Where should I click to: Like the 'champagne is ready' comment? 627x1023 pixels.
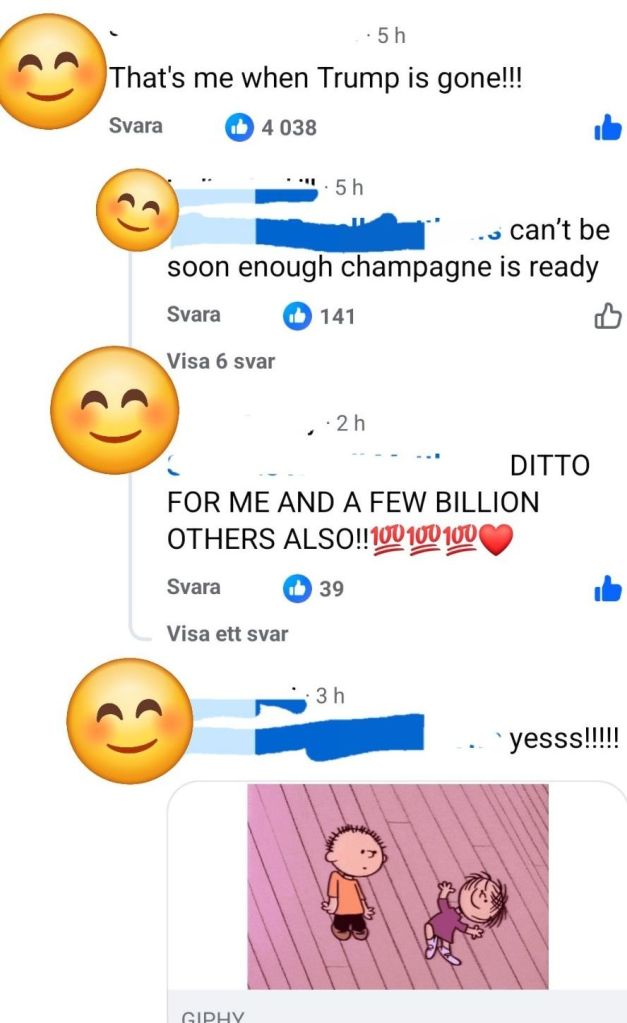[x=607, y=317]
